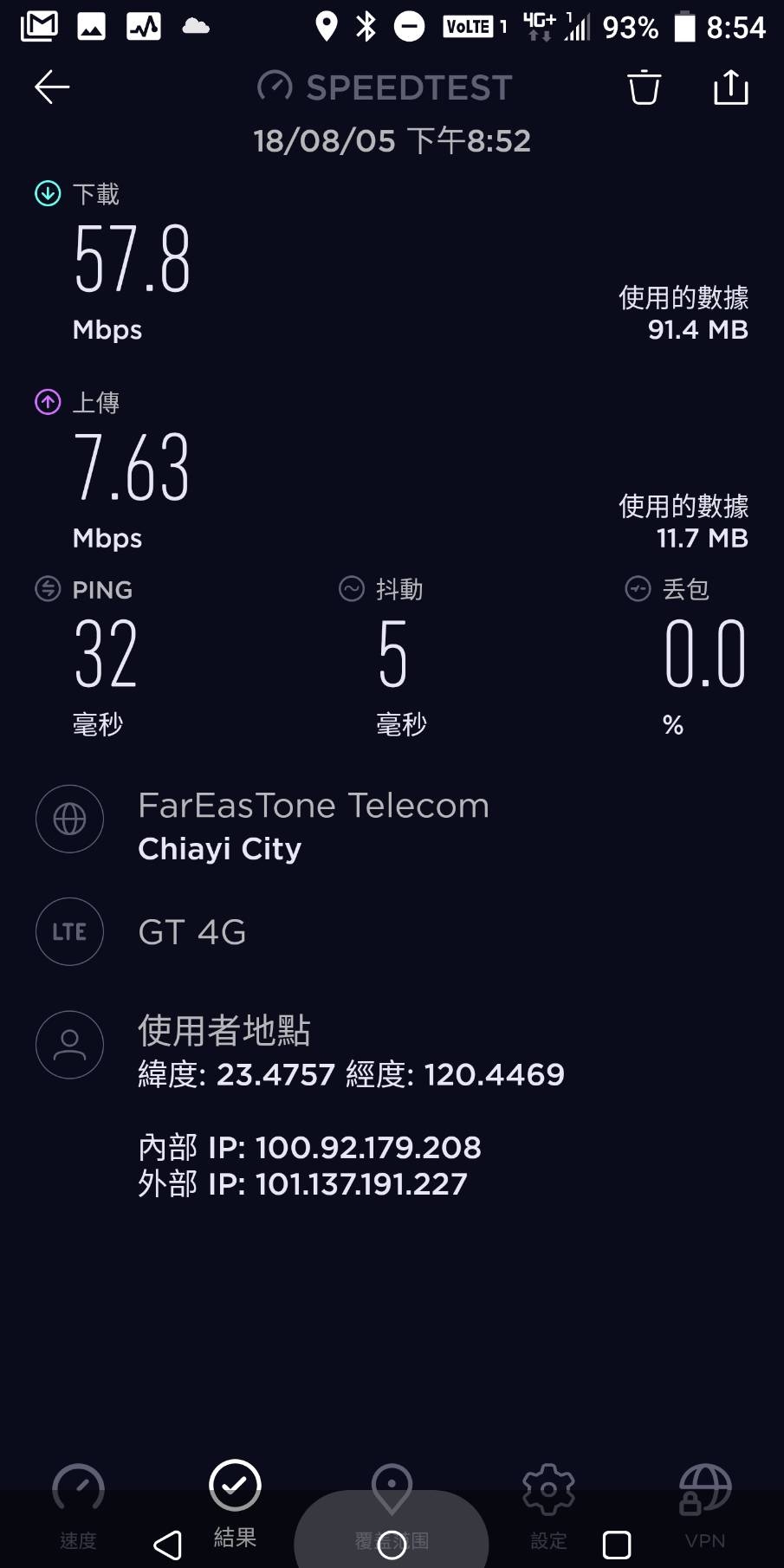Viewport: 784px width, 1568px height.
Task: Open recent apps with square button
Action: coord(616,1545)
